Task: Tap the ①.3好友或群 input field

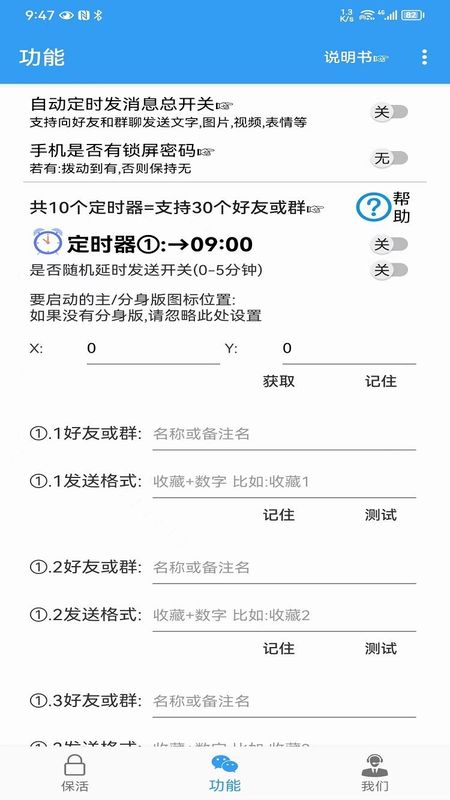Action: (284, 702)
